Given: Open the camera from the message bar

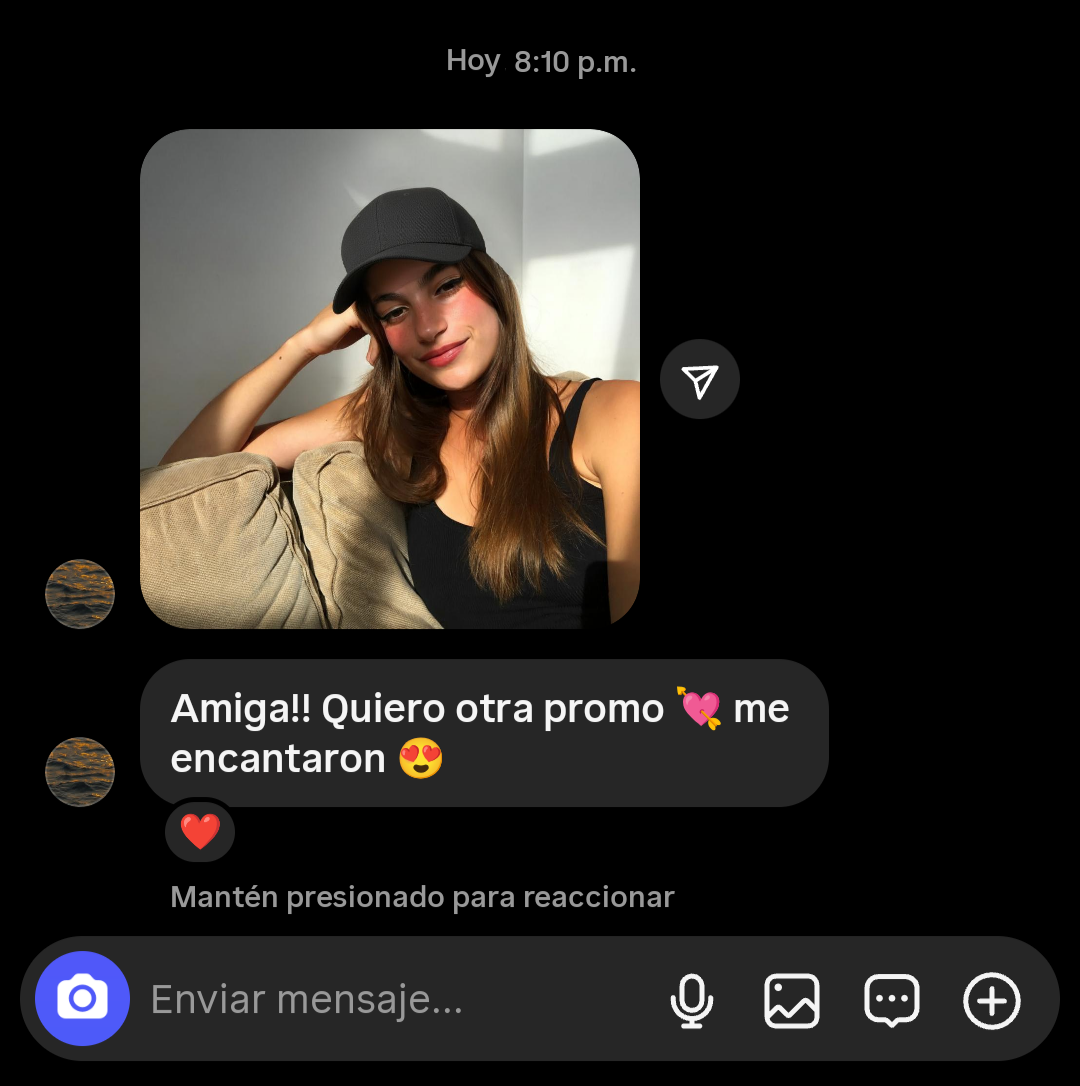Looking at the screenshot, I should click(x=82, y=998).
